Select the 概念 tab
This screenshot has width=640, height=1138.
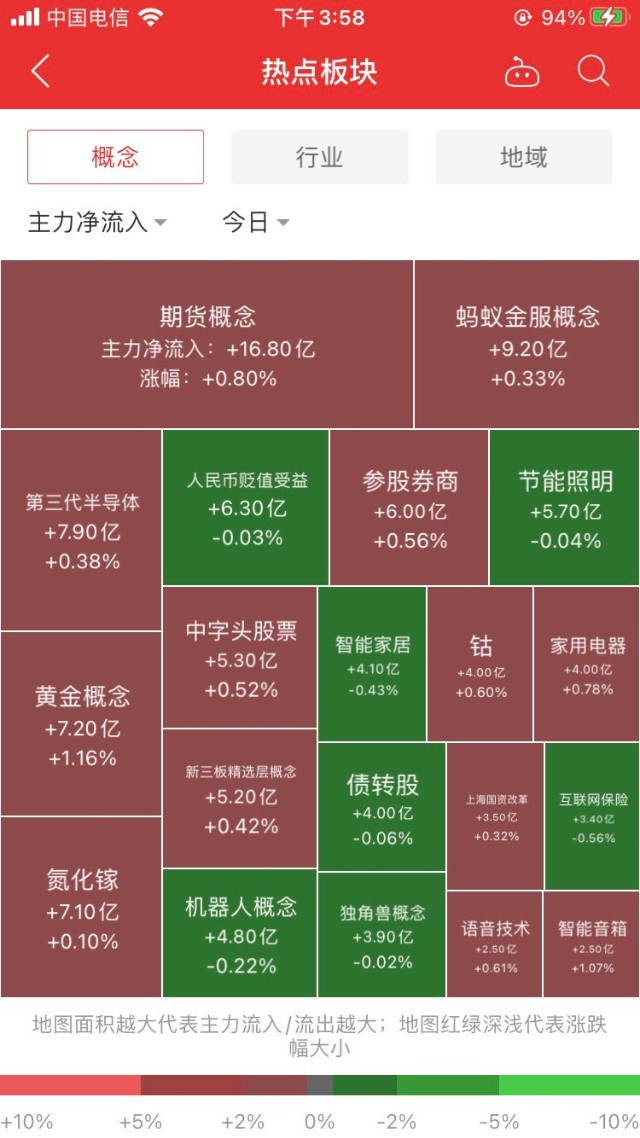(115, 157)
